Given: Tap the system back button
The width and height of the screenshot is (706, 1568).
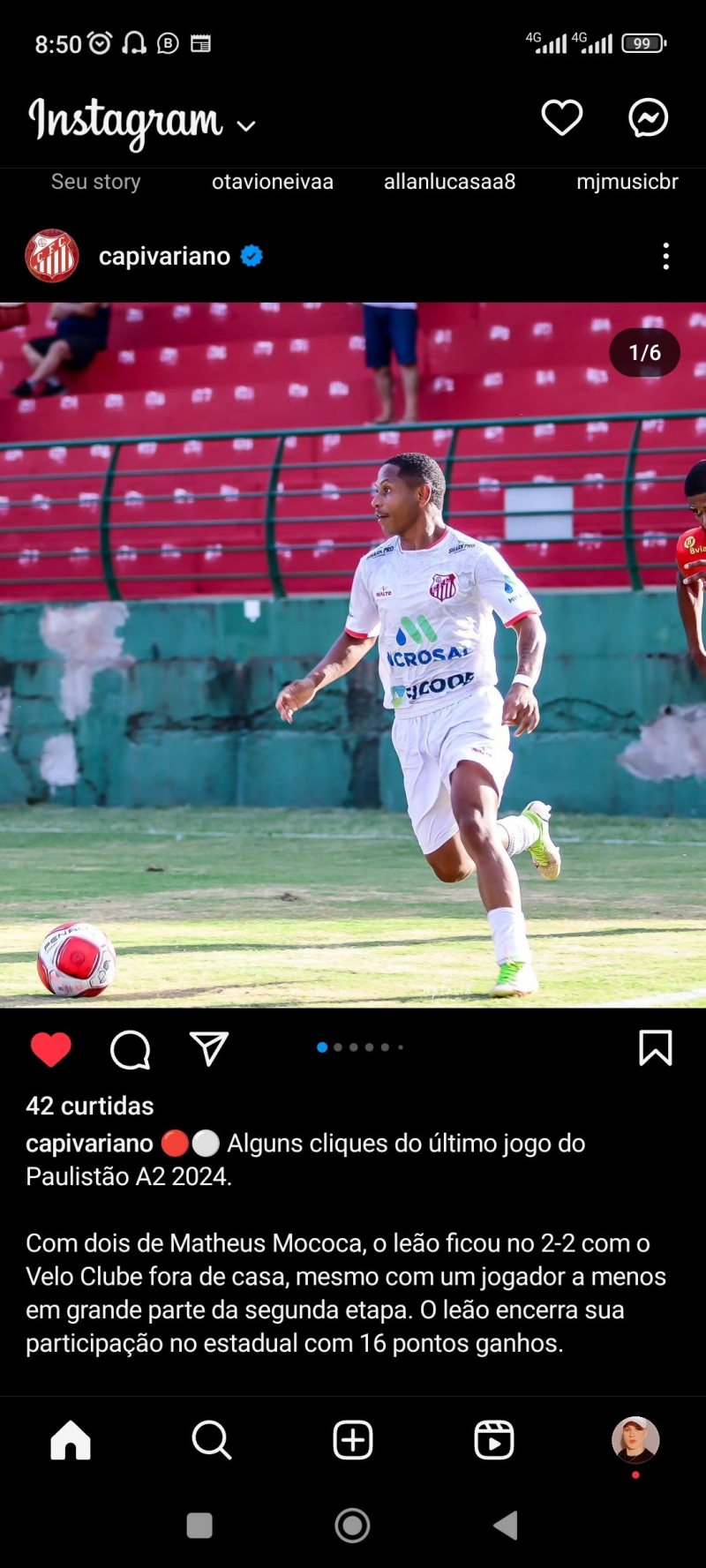Looking at the screenshot, I should (506, 1525).
